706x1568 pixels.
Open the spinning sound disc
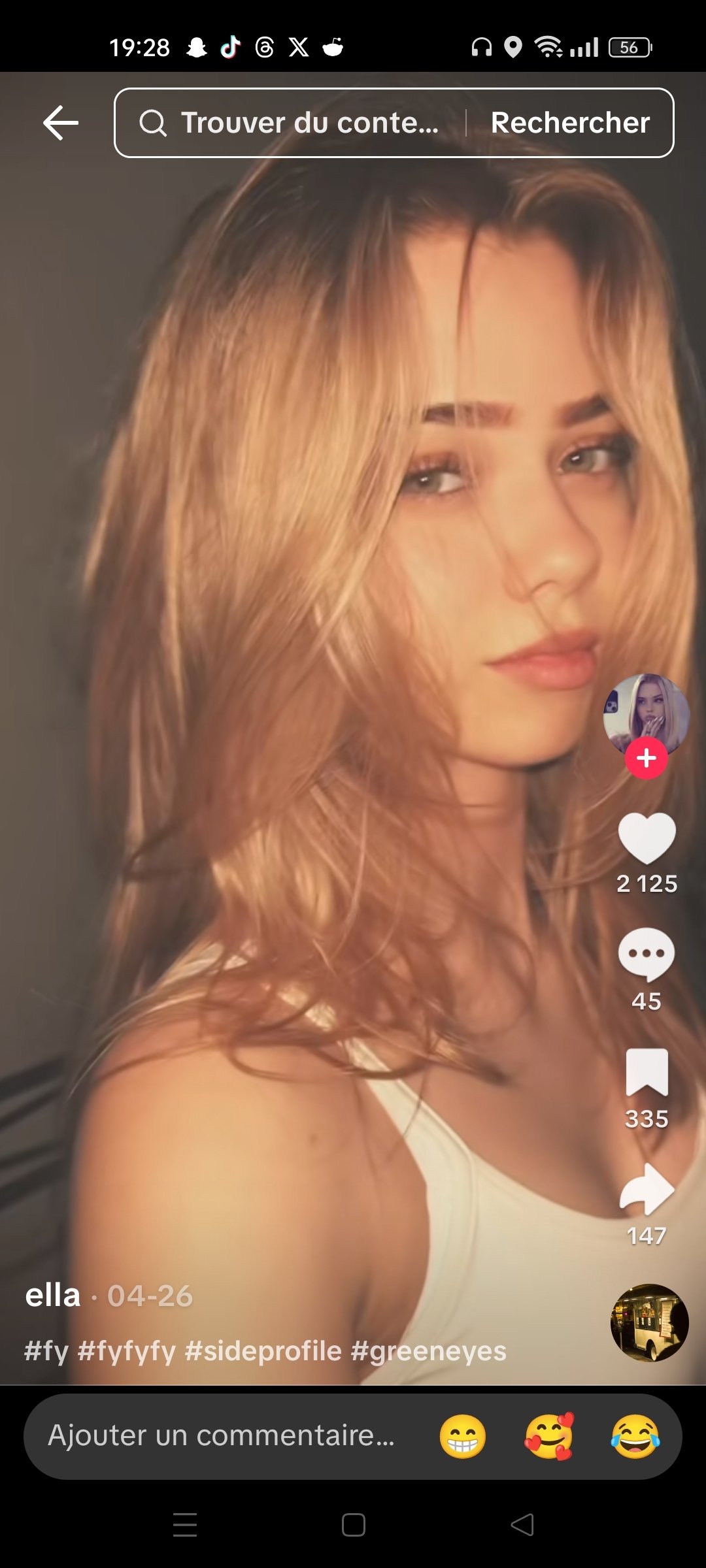[649, 1323]
